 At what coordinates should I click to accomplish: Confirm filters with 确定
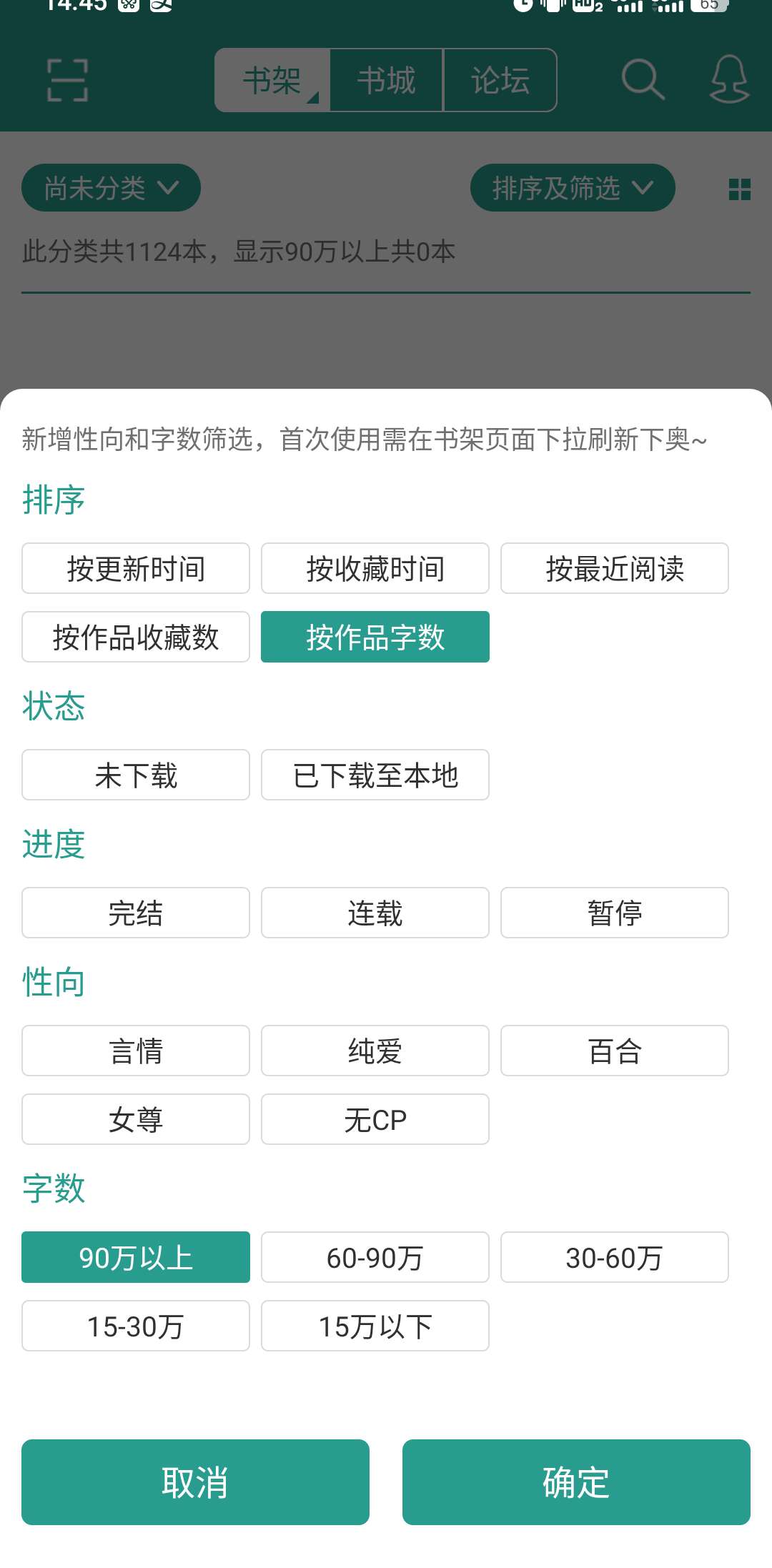(x=576, y=1482)
